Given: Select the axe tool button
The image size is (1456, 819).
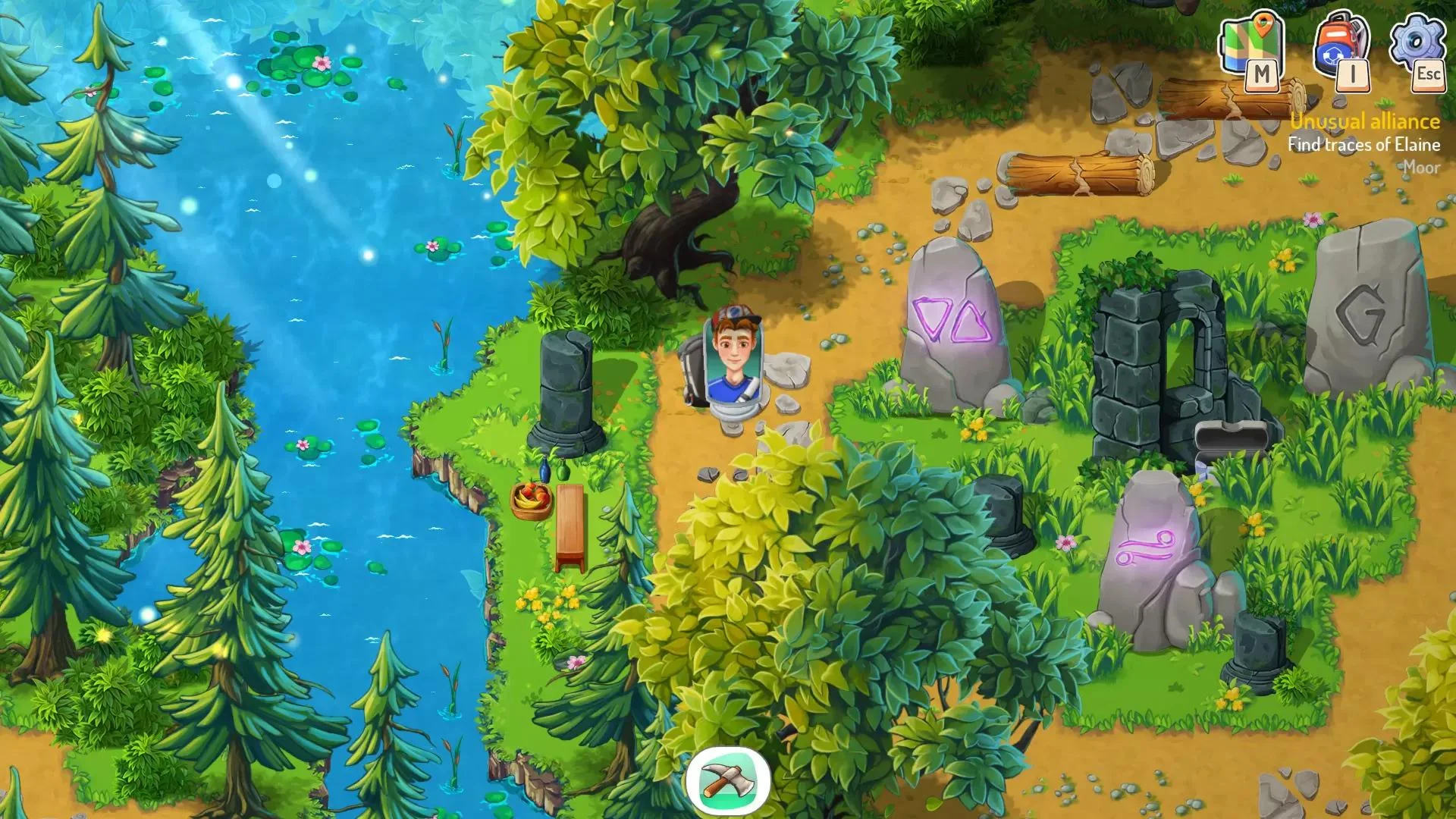Looking at the screenshot, I should tap(728, 781).
